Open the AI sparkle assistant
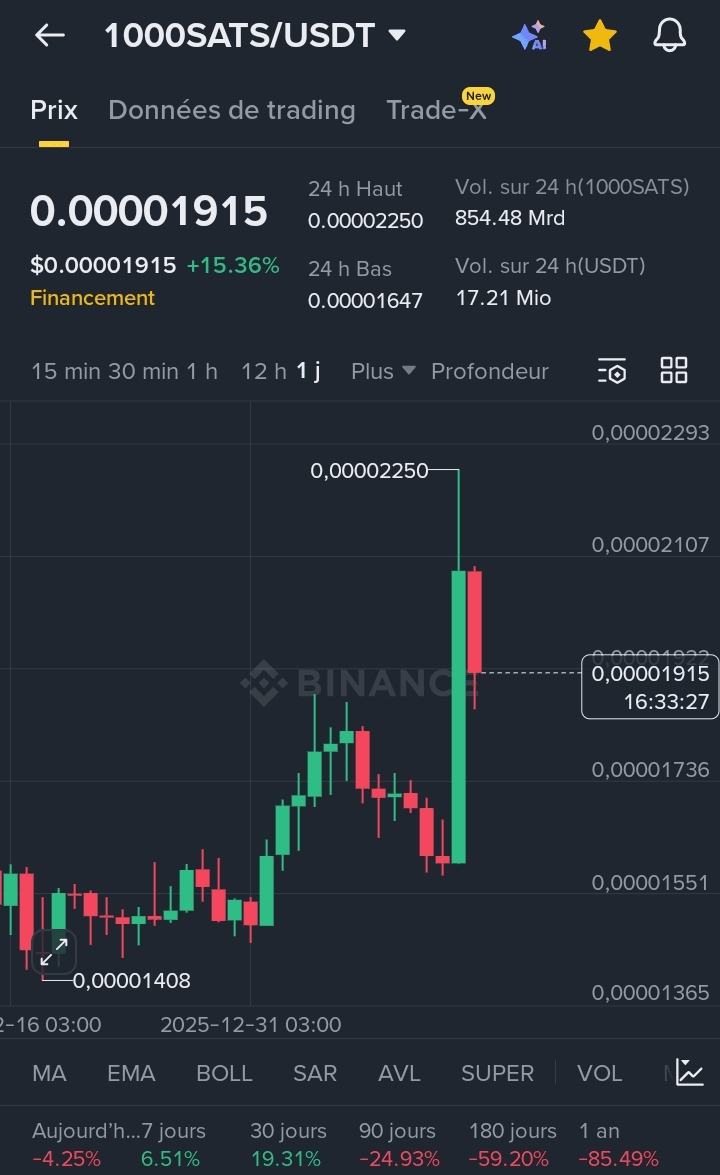The image size is (720, 1175). [x=529, y=36]
